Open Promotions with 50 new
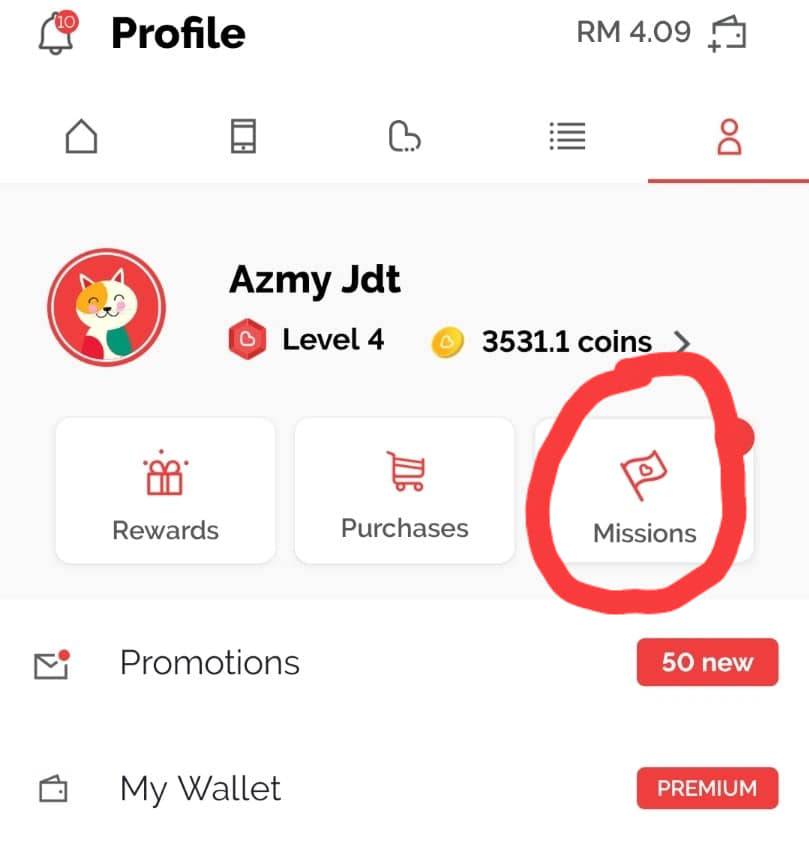Image resolution: width=809 pixels, height=848 pixels. coord(404,663)
